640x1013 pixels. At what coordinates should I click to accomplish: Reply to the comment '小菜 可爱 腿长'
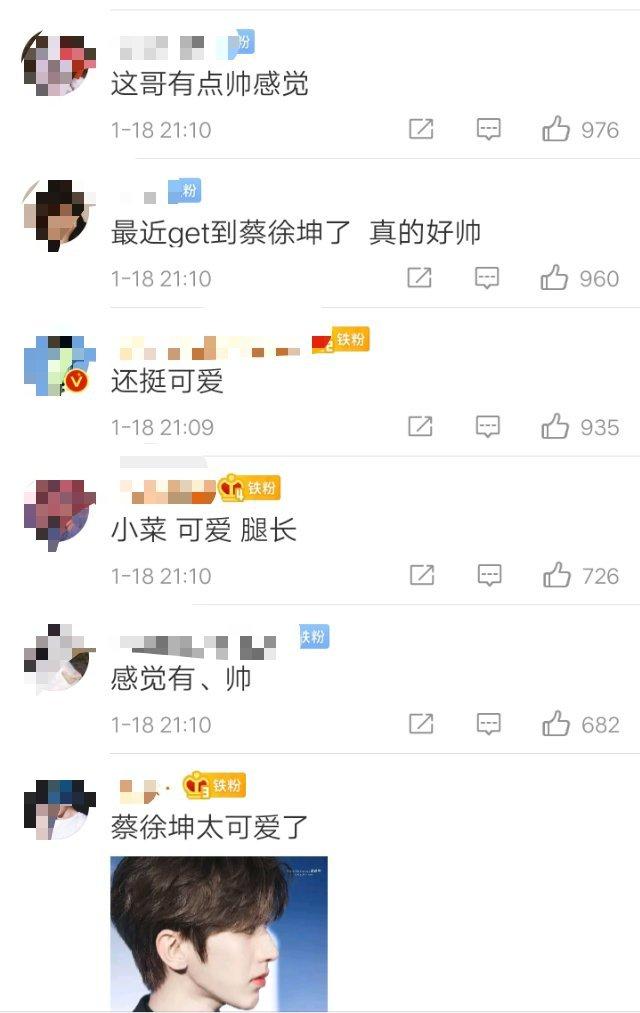click(x=489, y=575)
